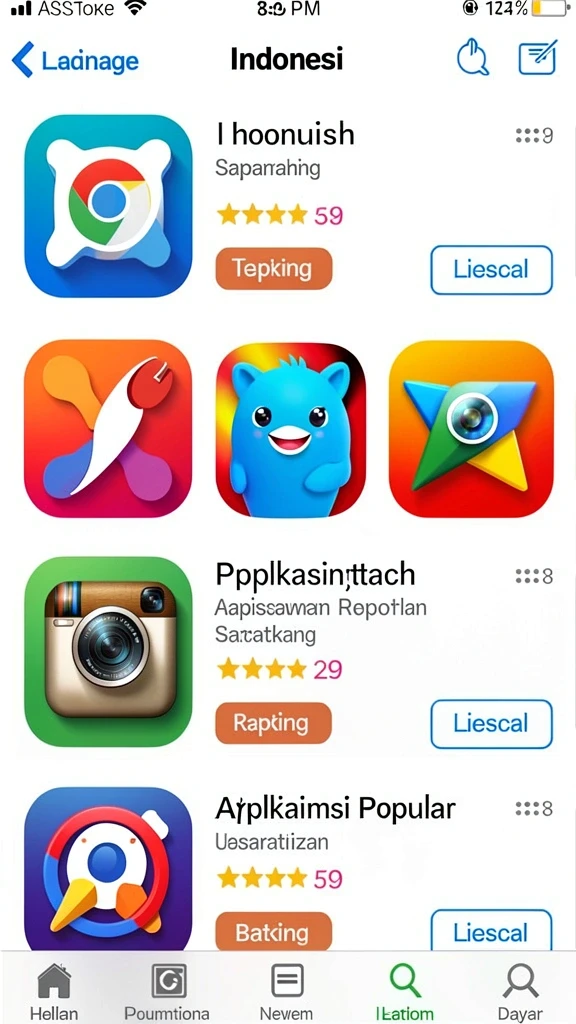Switch to the Poumtiona tab
This screenshot has height=1024, width=576.
167,990
